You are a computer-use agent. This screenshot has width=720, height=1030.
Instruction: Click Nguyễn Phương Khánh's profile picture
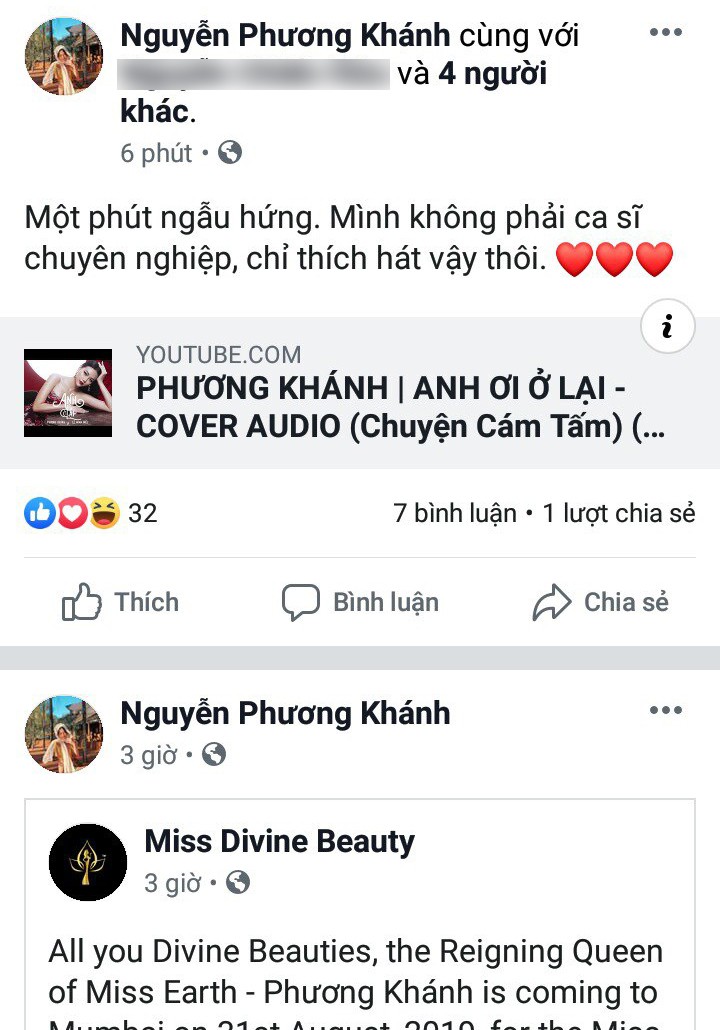point(63,56)
